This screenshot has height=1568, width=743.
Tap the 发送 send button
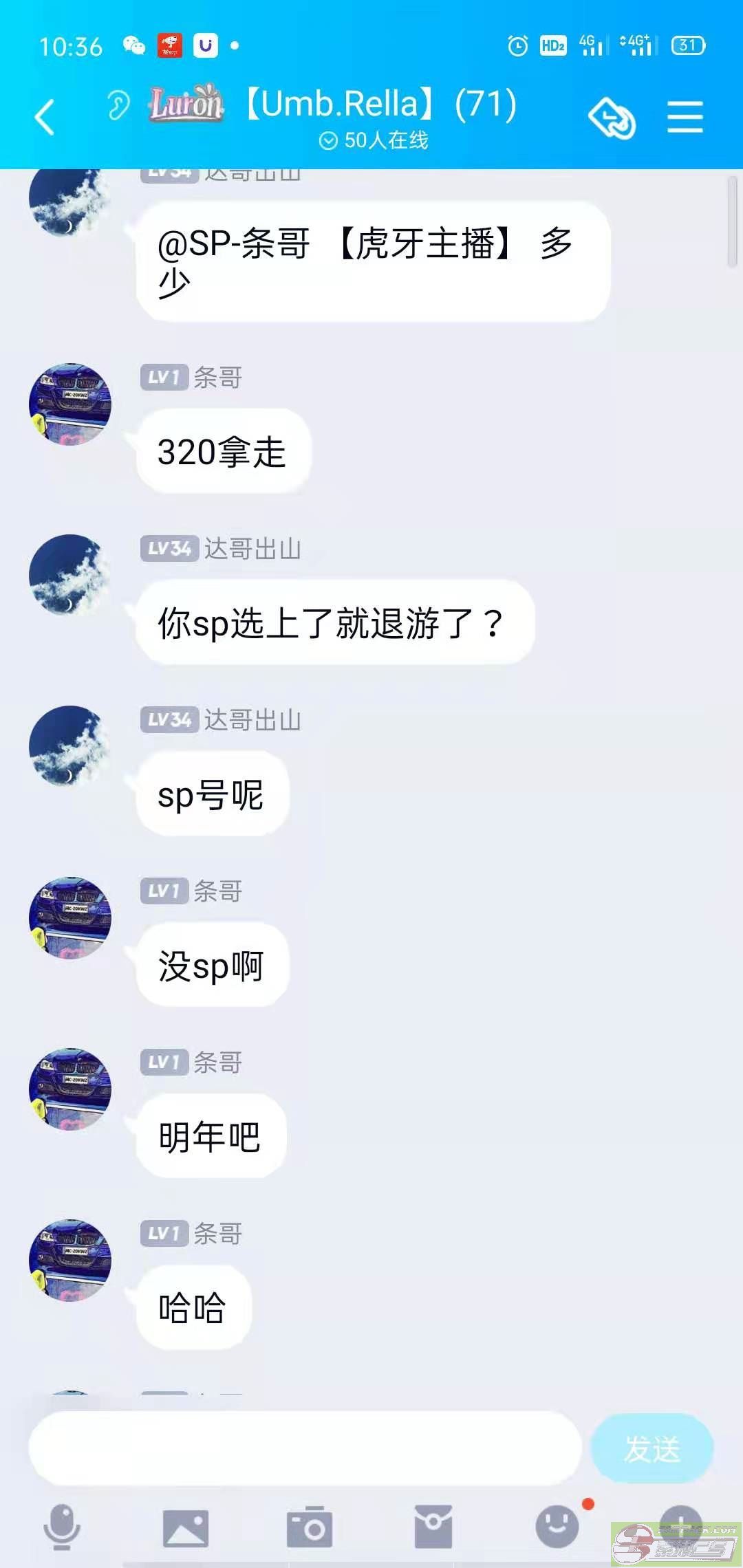(x=652, y=1448)
